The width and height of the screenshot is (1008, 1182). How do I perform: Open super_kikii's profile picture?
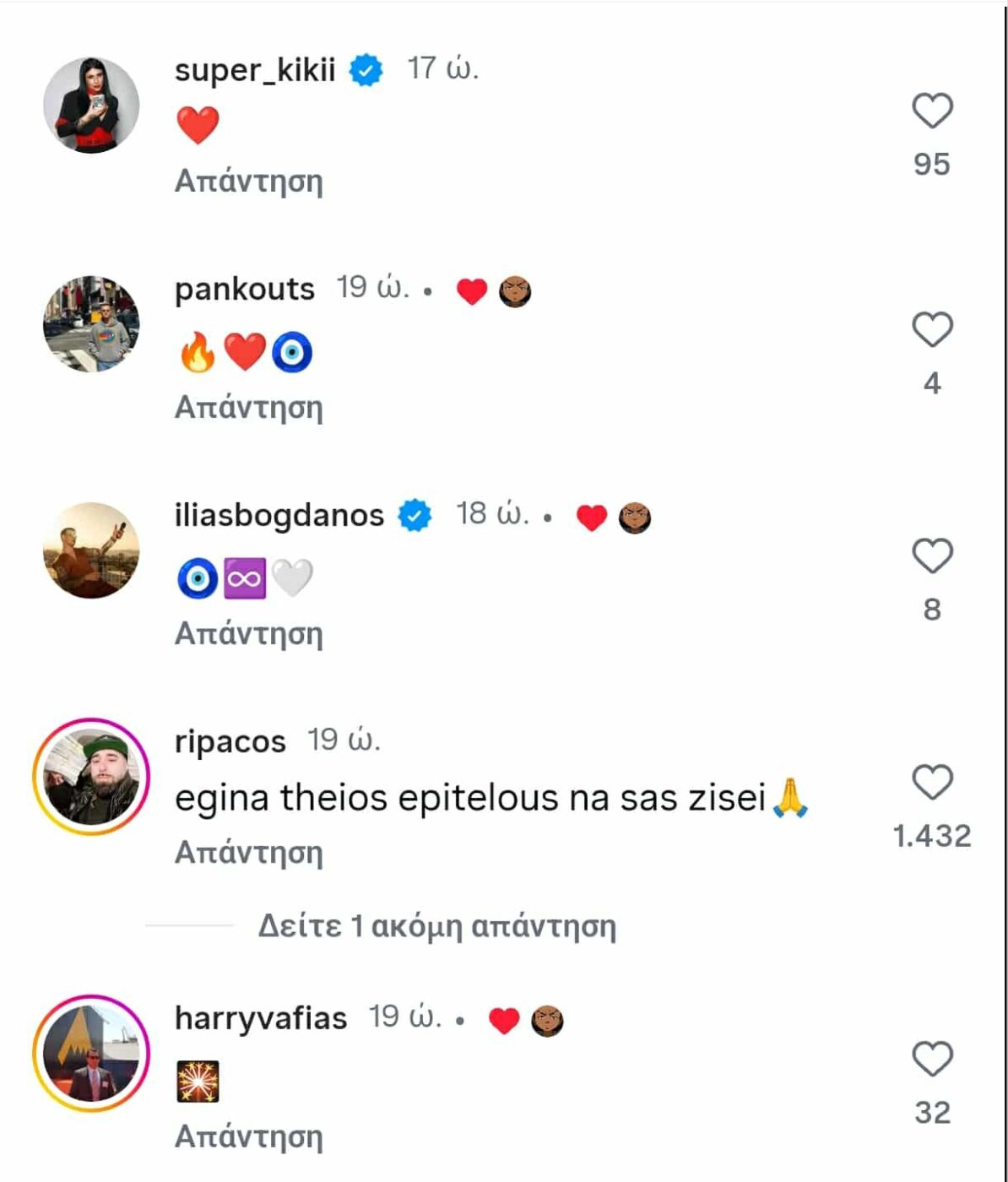91,106
